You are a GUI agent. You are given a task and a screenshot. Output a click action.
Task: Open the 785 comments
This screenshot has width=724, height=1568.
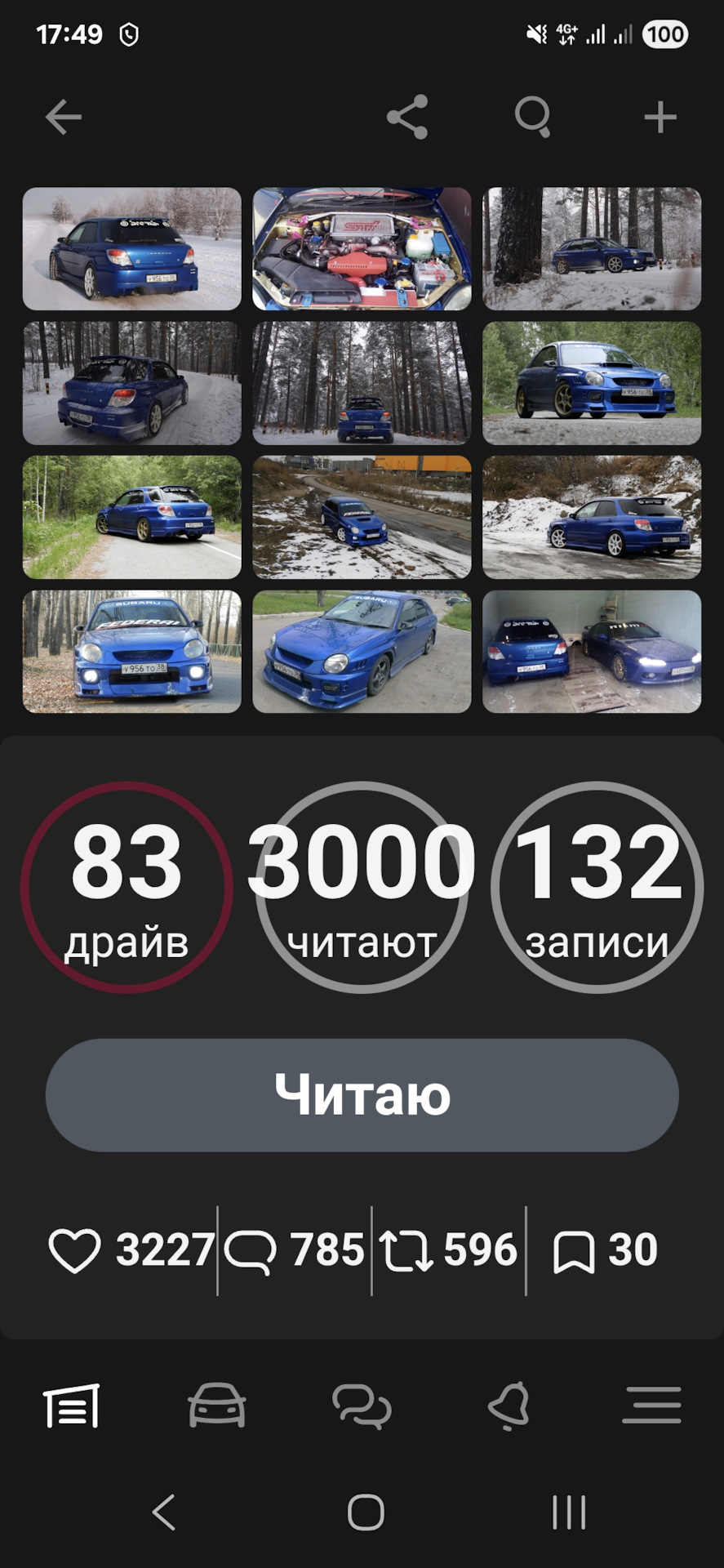coord(251,1250)
